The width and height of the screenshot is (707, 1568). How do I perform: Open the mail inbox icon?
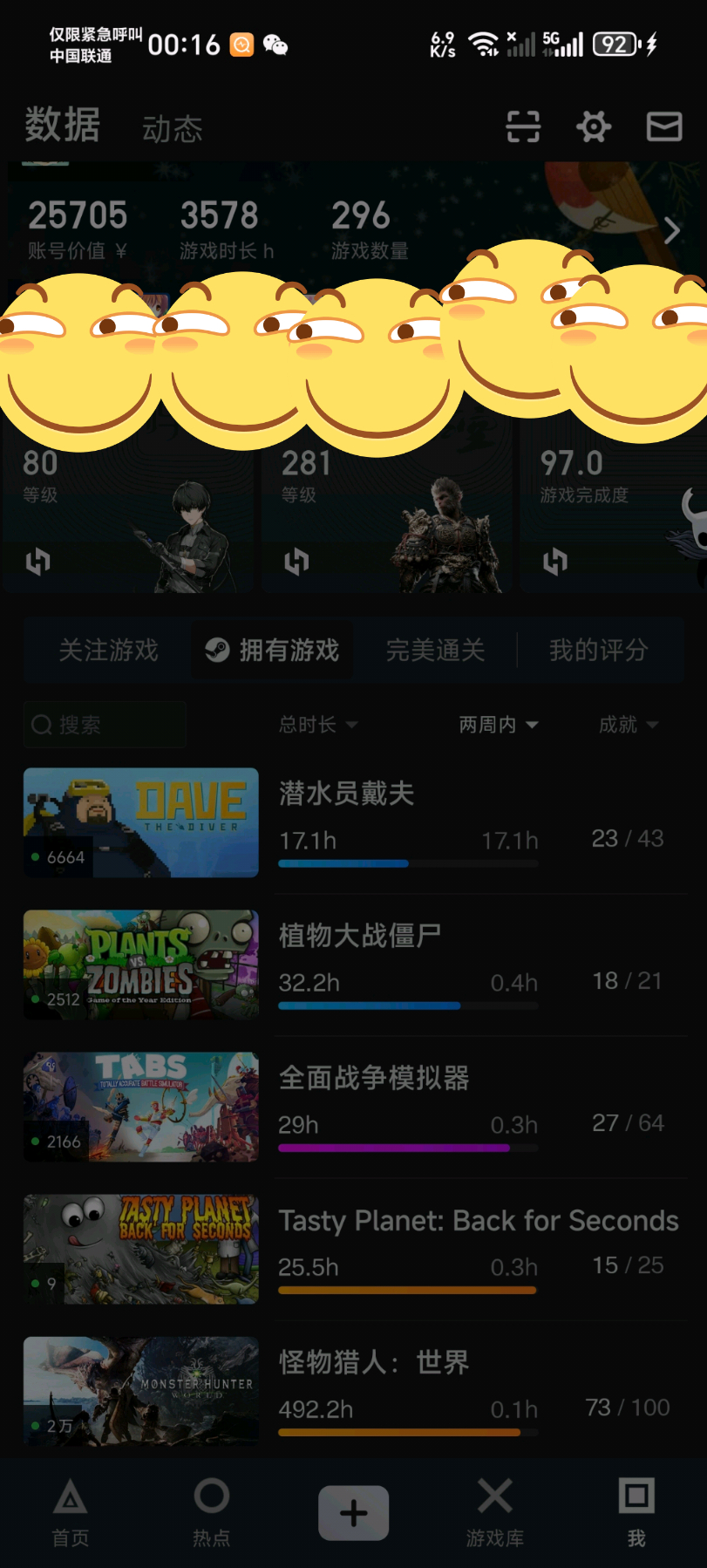tap(664, 127)
